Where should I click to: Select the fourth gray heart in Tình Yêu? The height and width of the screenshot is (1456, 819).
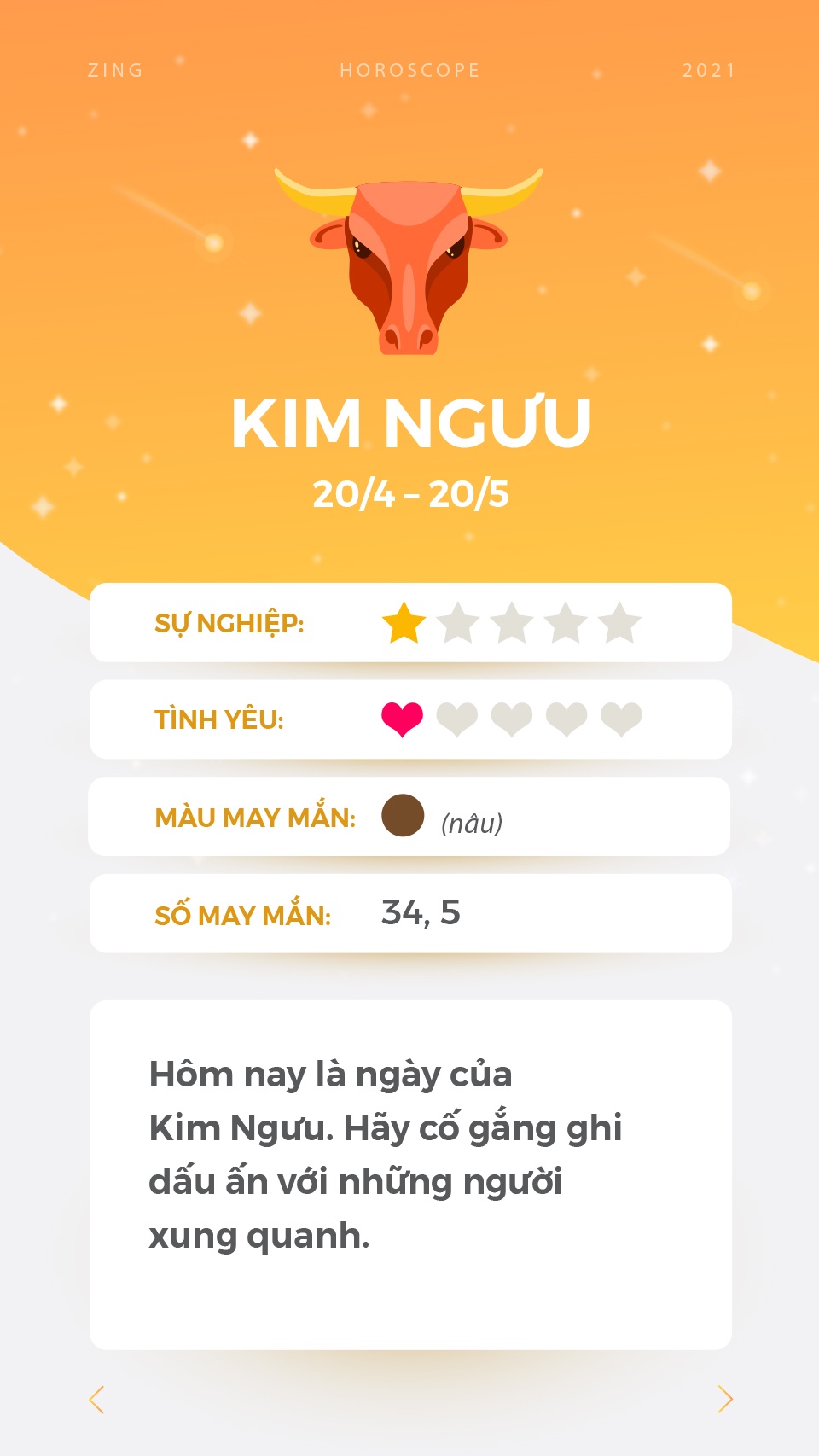pyautogui.click(x=563, y=719)
